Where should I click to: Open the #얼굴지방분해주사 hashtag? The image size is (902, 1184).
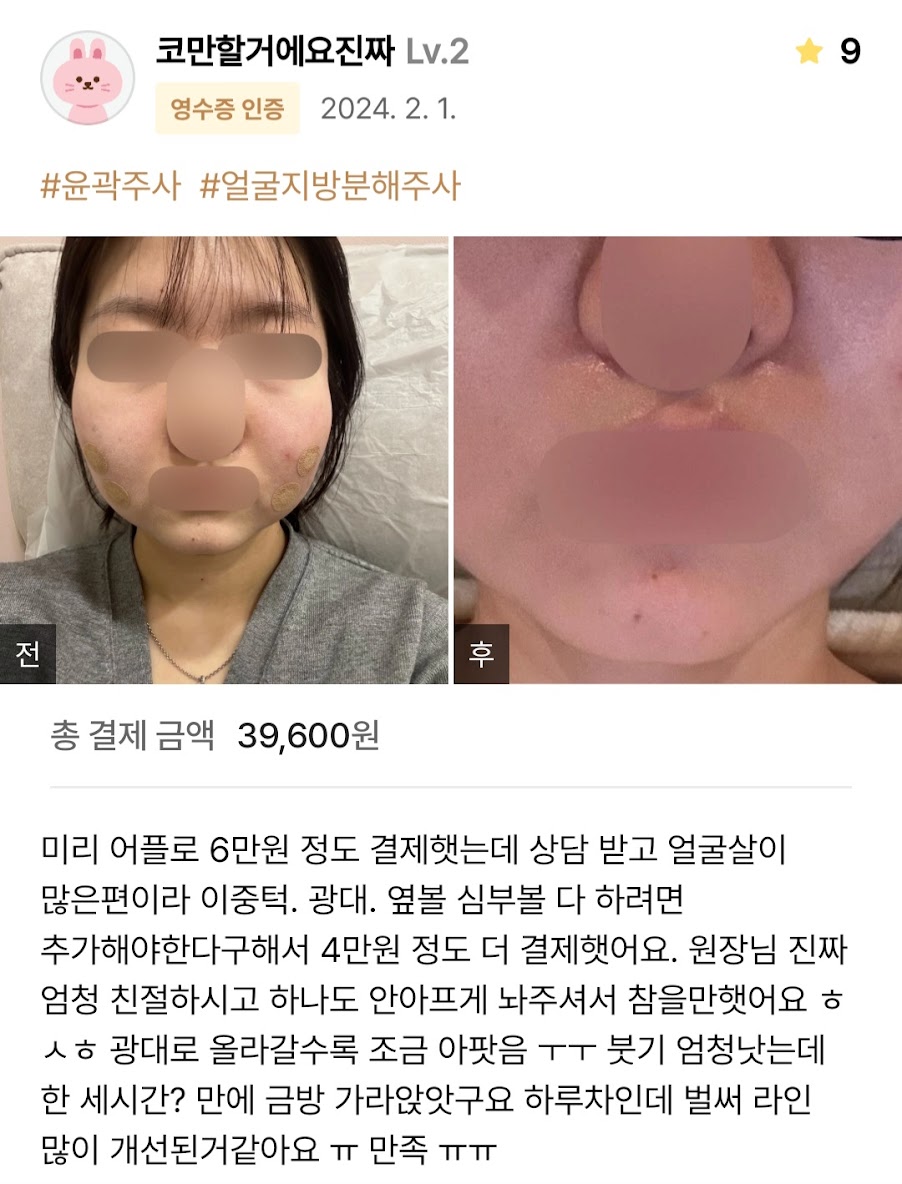click(330, 186)
